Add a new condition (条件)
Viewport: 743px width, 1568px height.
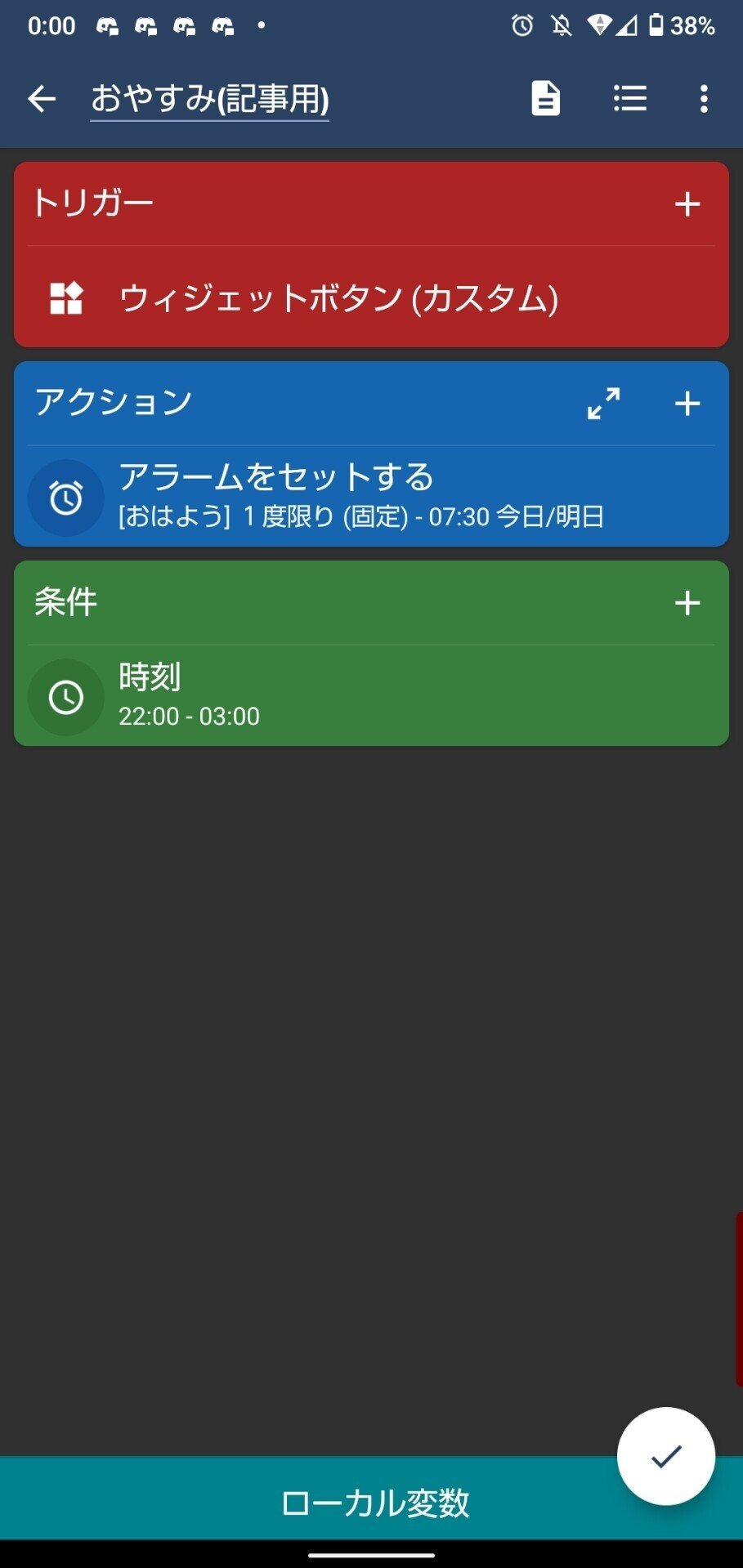tap(687, 603)
